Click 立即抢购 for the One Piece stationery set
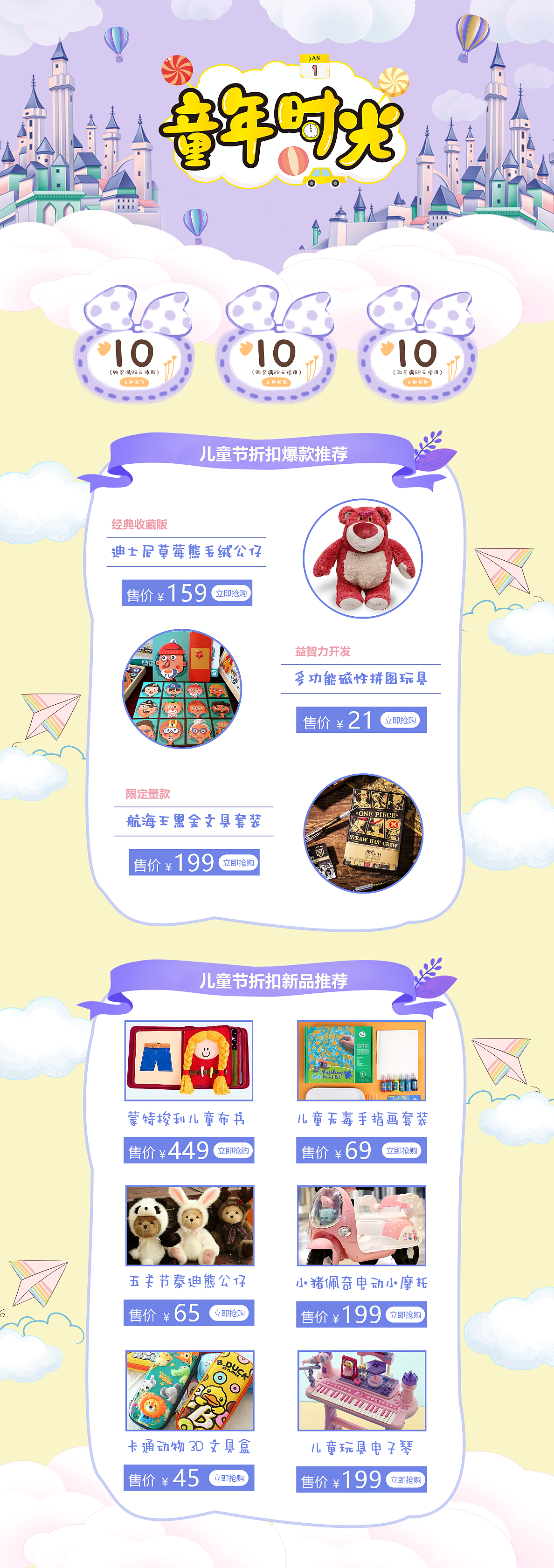554x1568 pixels. click(x=239, y=863)
